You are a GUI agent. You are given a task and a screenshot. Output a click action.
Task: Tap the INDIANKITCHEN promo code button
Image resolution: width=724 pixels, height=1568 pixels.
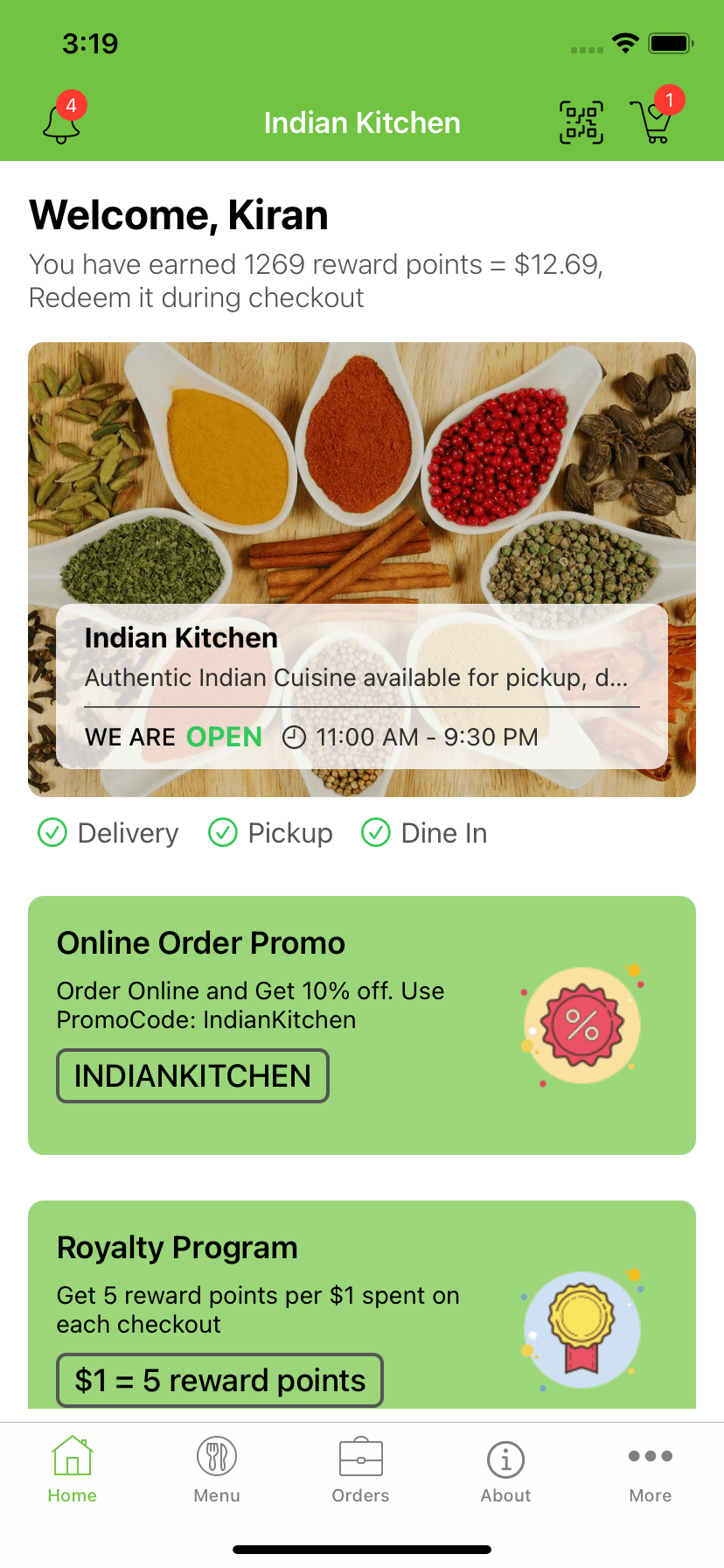point(192,1075)
